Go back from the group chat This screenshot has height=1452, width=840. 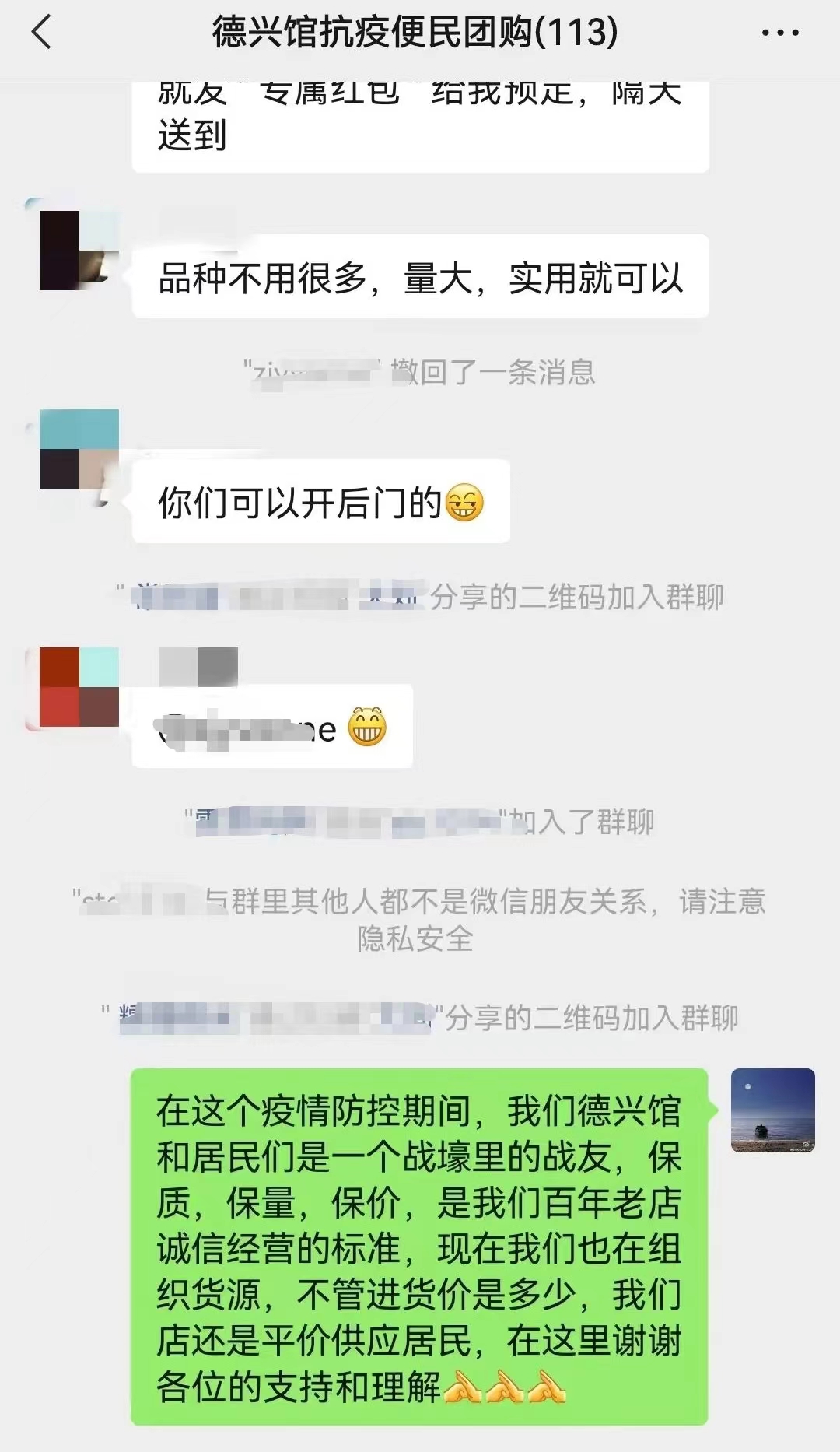point(42,33)
